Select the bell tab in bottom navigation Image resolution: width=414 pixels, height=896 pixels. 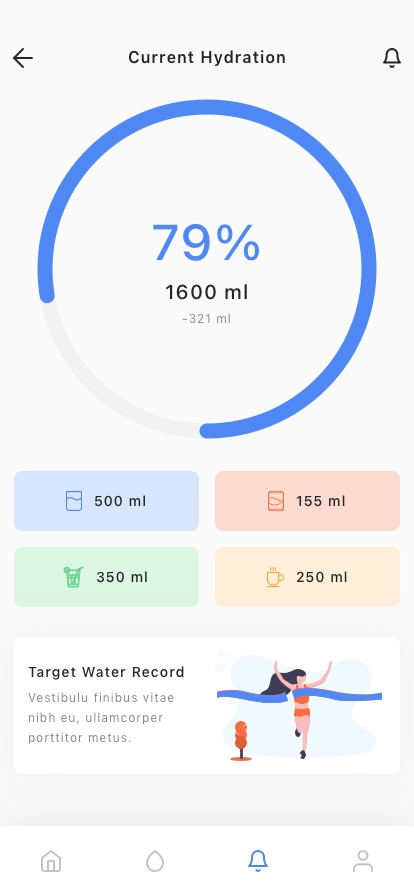click(x=258, y=861)
